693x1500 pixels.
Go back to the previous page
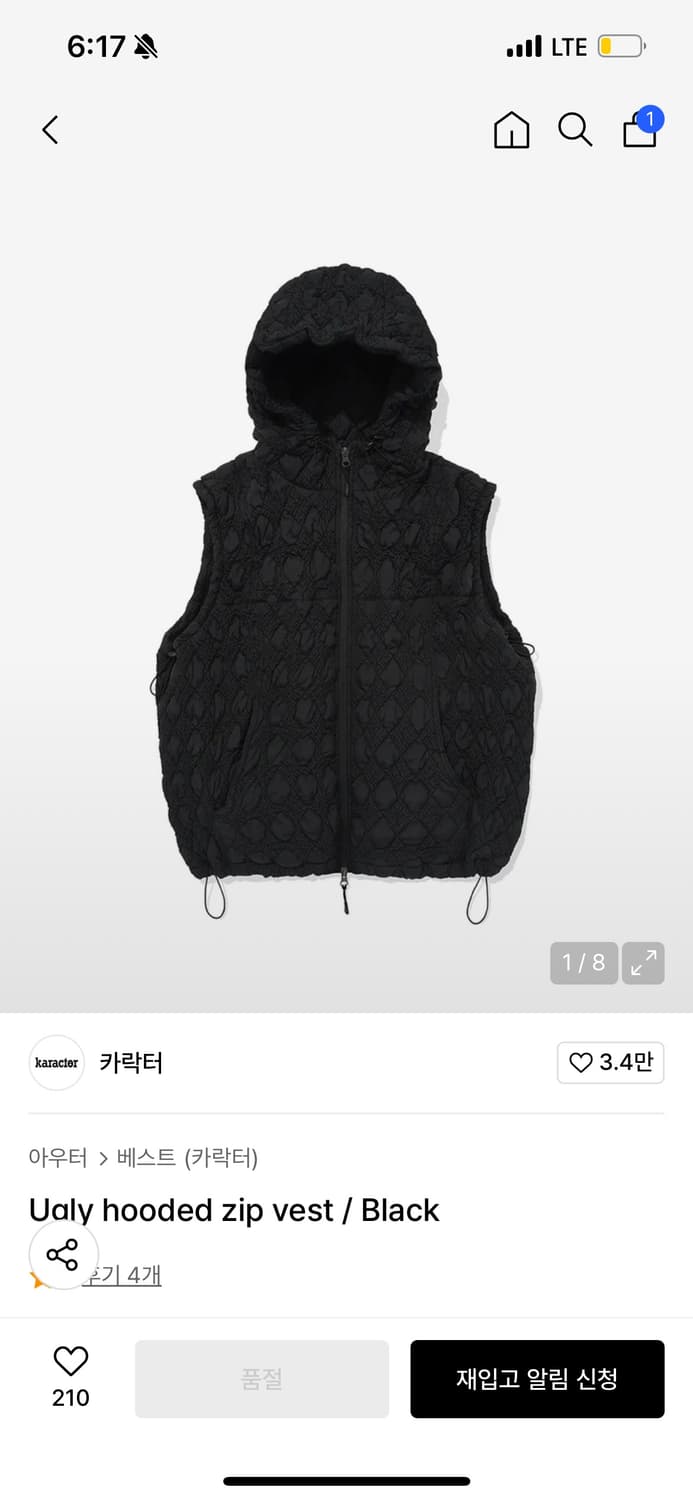tap(50, 130)
